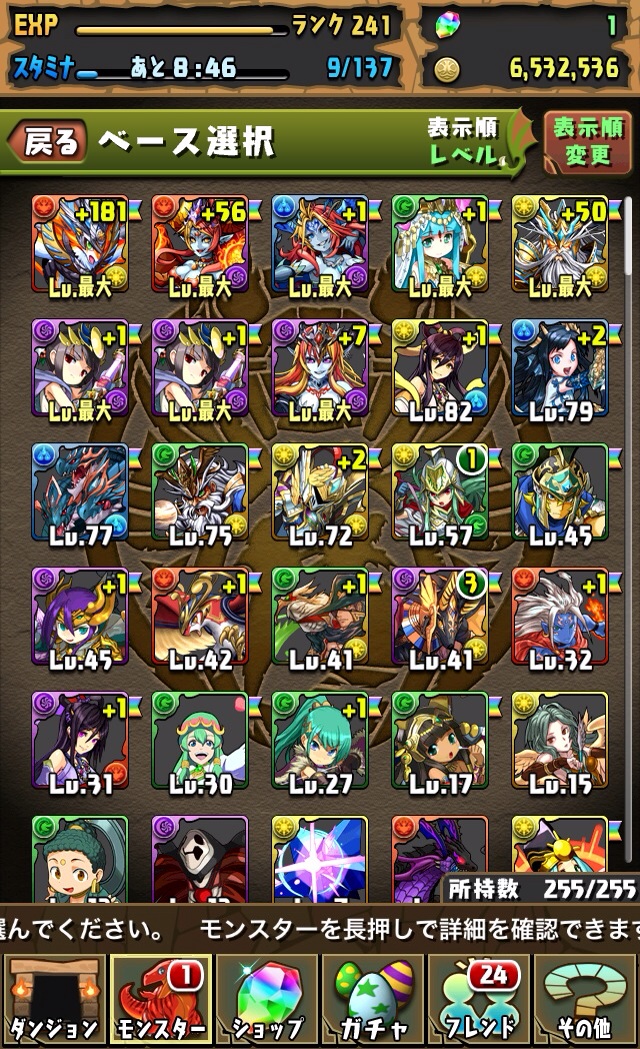
Task: Choose the Lv.79 monster
Action: tap(560, 369)
